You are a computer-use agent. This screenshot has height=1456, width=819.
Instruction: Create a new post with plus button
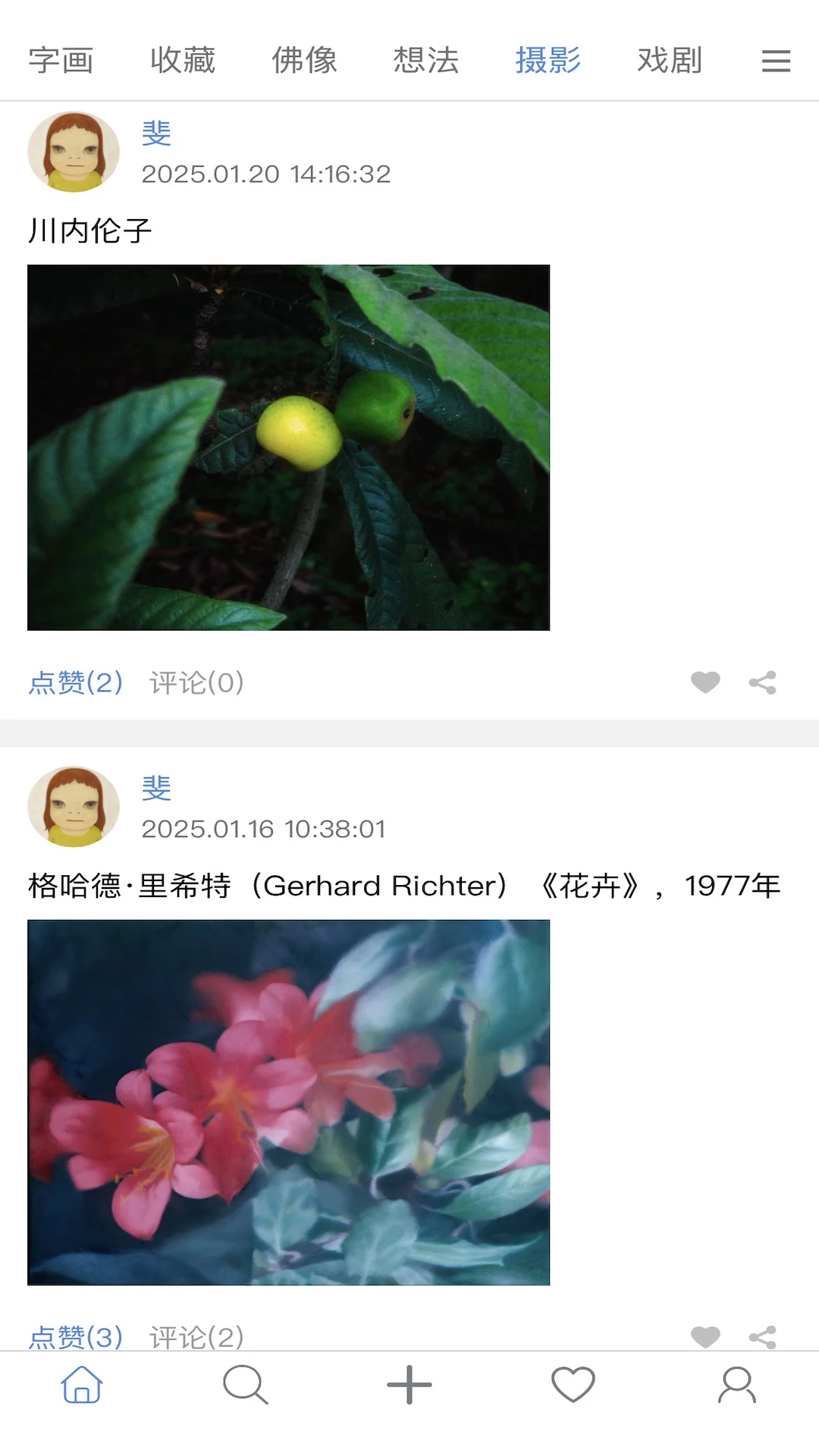409,1385
